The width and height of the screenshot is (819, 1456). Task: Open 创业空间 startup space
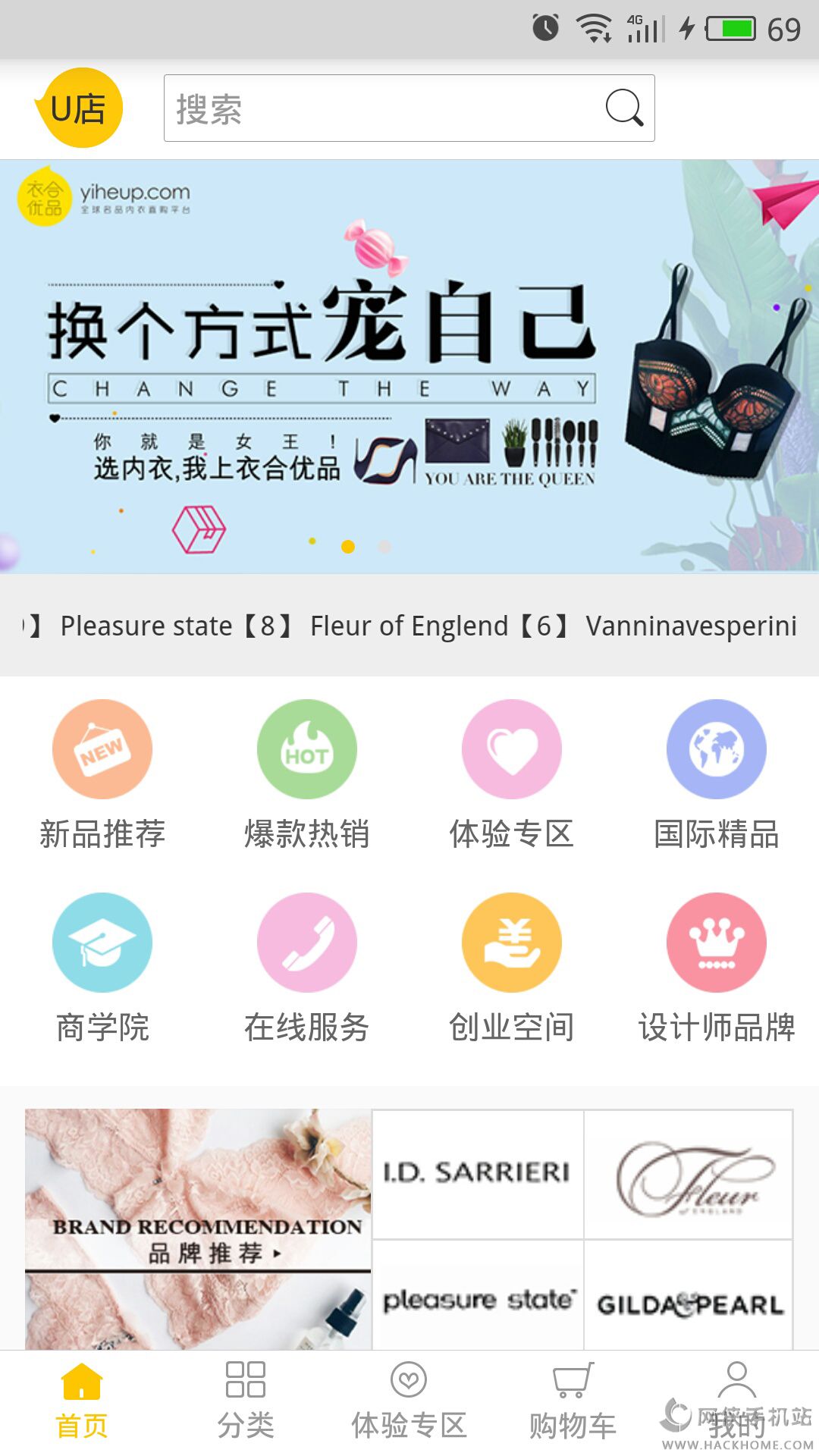pos(512,968)
